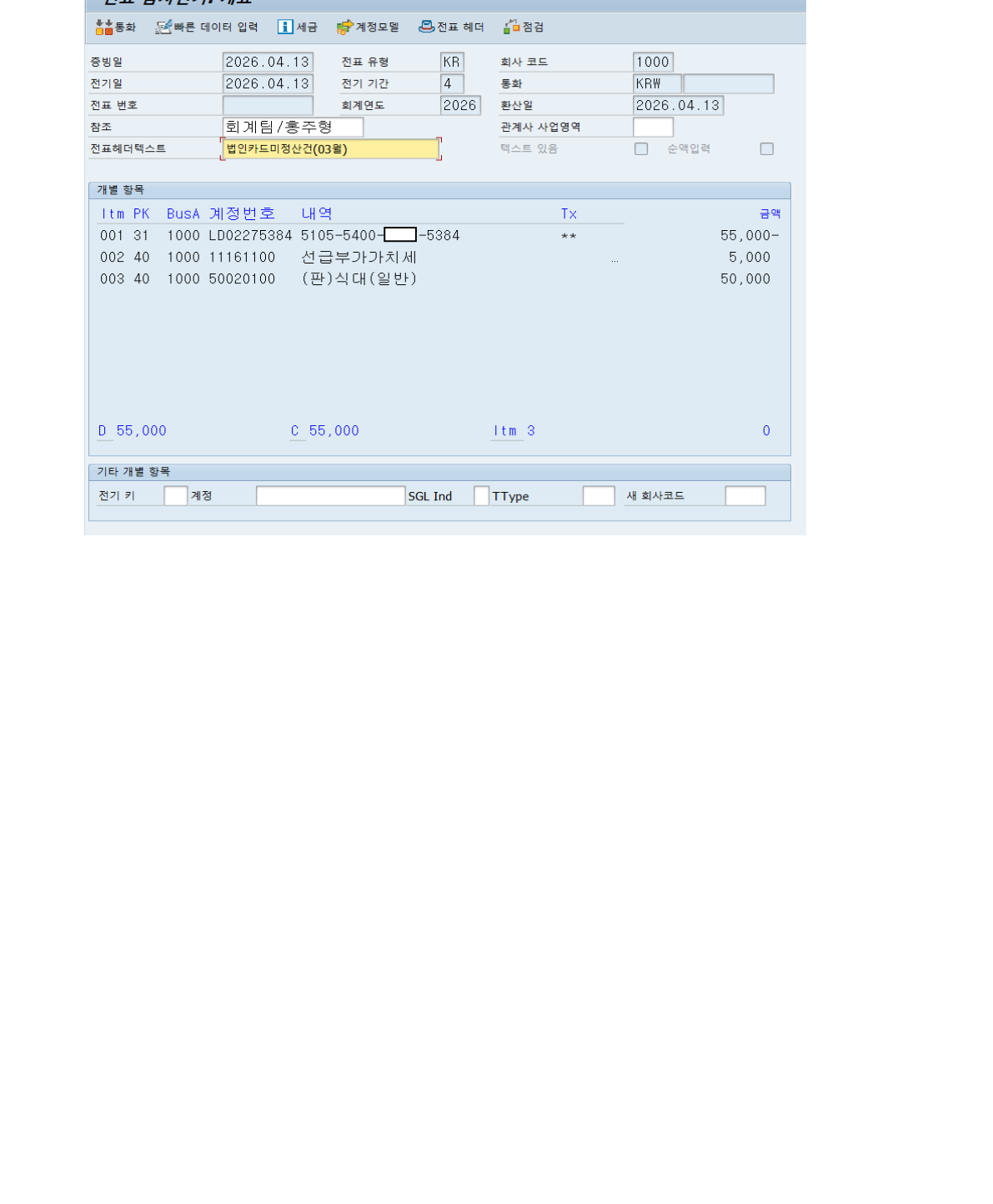The height and width of the screenshot is (1204, 993).
Task: Select line item 003 (판)식대(일반)
Action: pos(359,279)
